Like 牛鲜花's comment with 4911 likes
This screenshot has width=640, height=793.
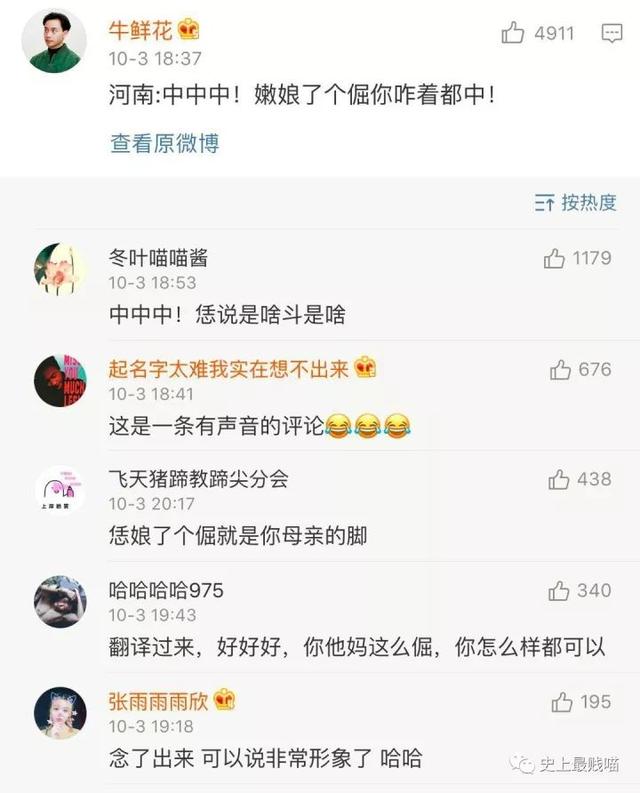click(x=514, y=34)
